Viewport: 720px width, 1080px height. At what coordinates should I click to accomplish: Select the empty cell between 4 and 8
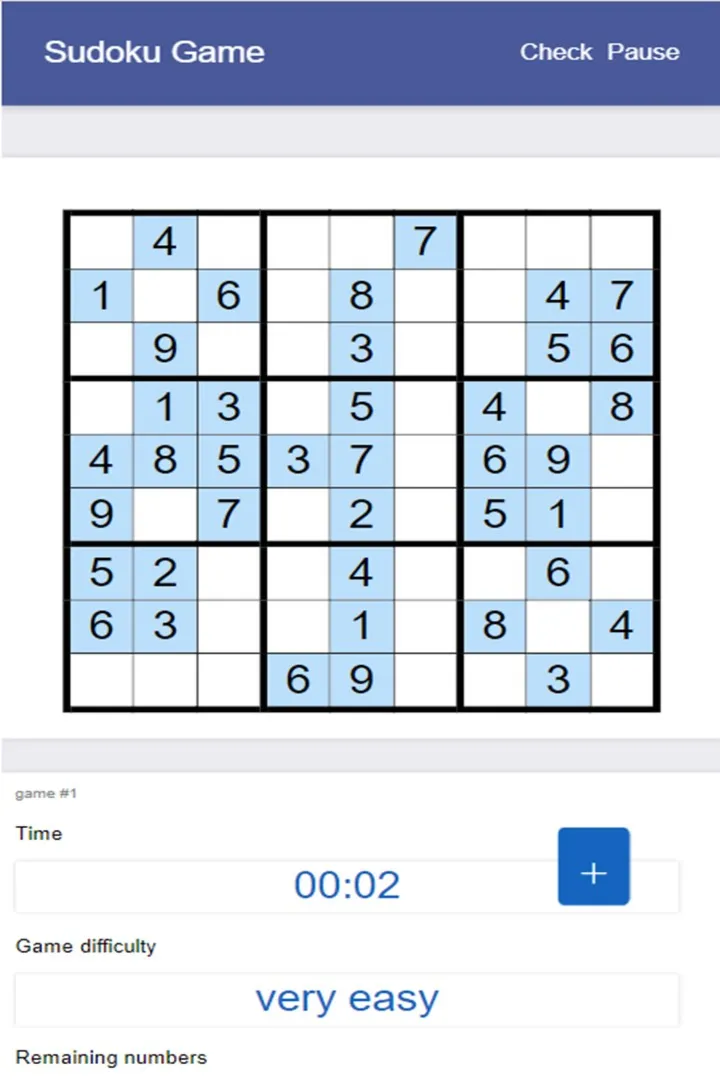[558, 406]
